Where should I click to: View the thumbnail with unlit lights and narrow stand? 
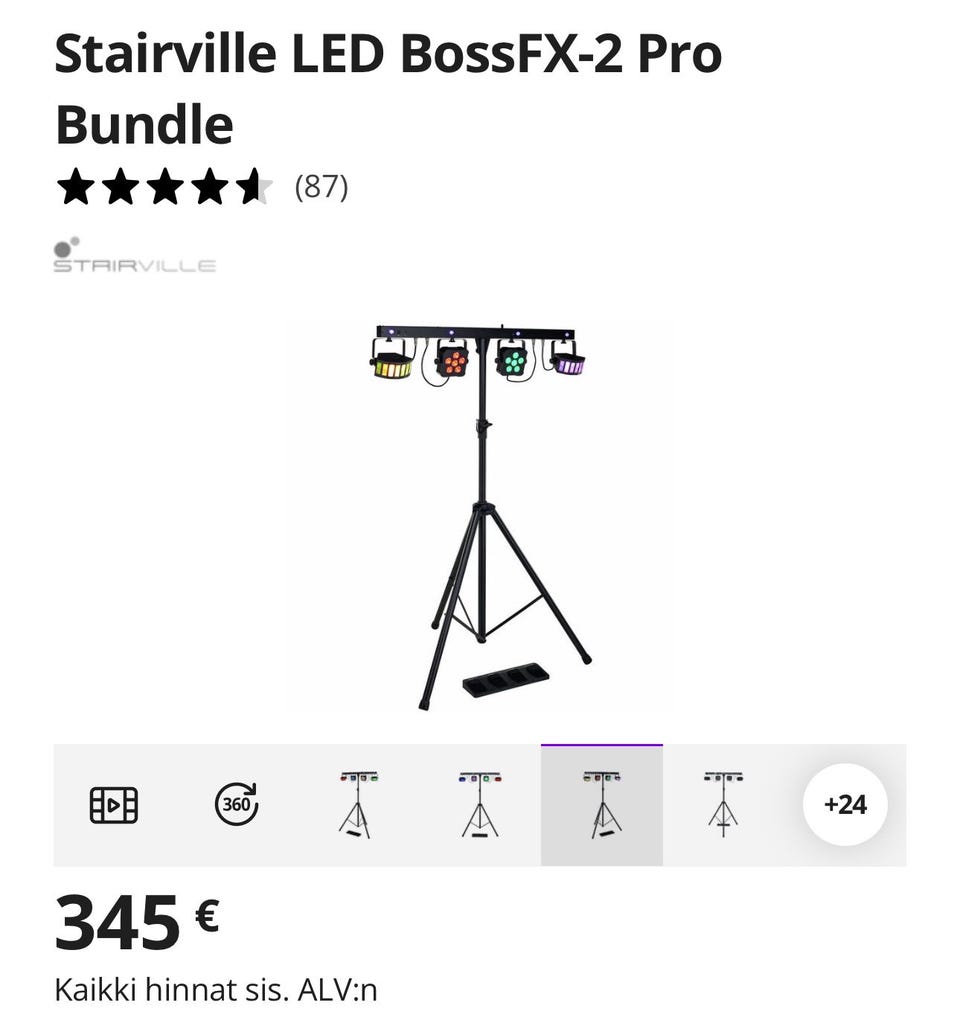723,805
